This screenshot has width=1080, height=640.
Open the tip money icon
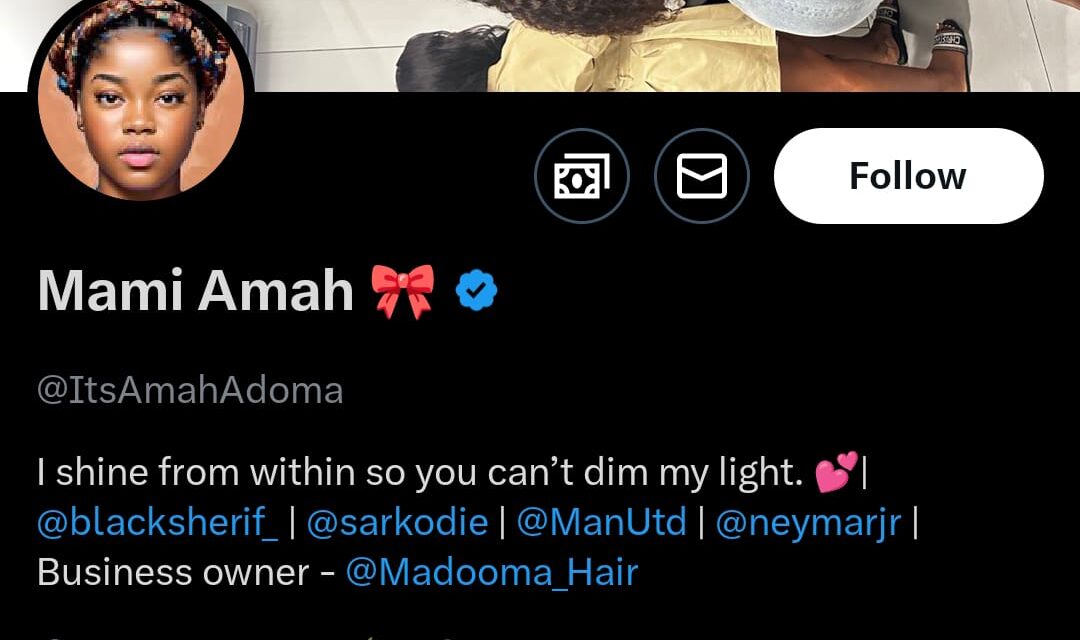coord(581,176)
